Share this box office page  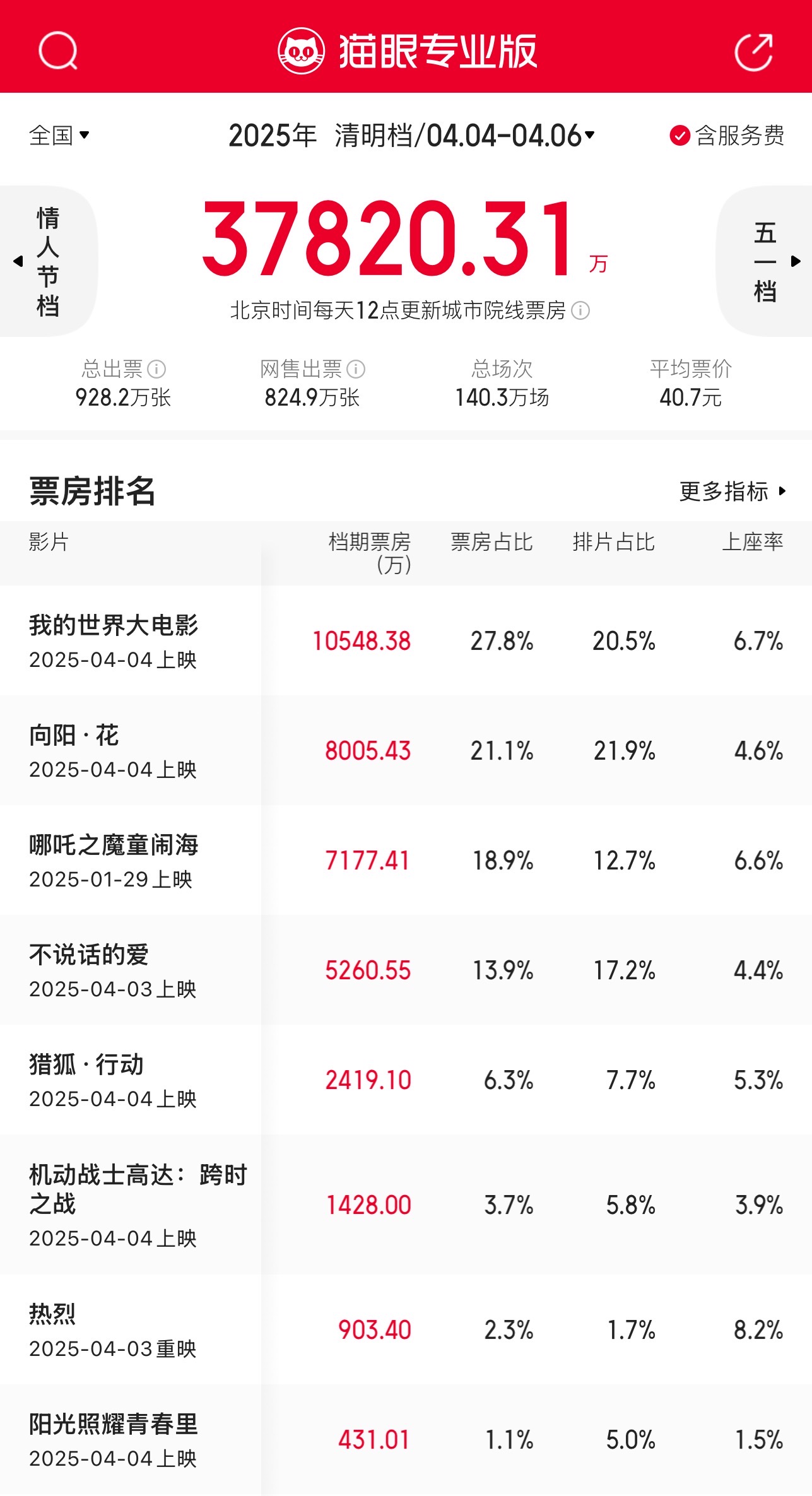[x=754, y=51]
